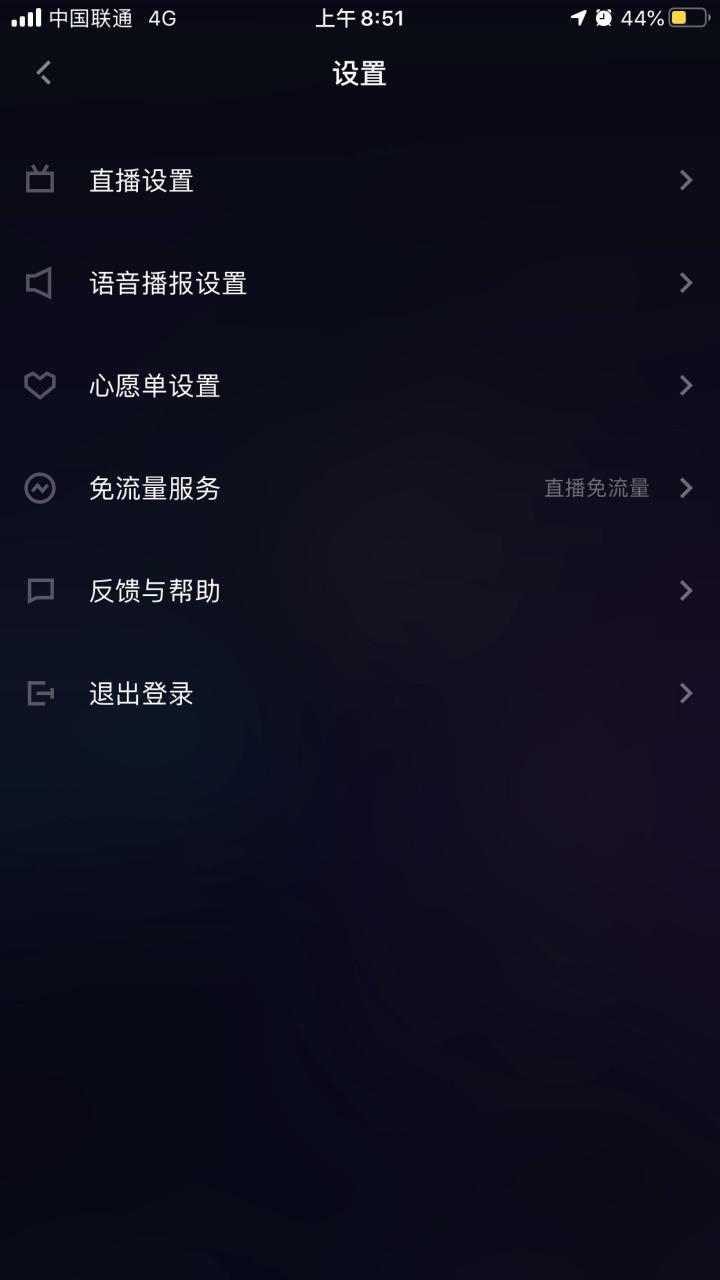Expand 直播设置 via its chevron
720x1280 pixels.
click(x=686, y=180)
